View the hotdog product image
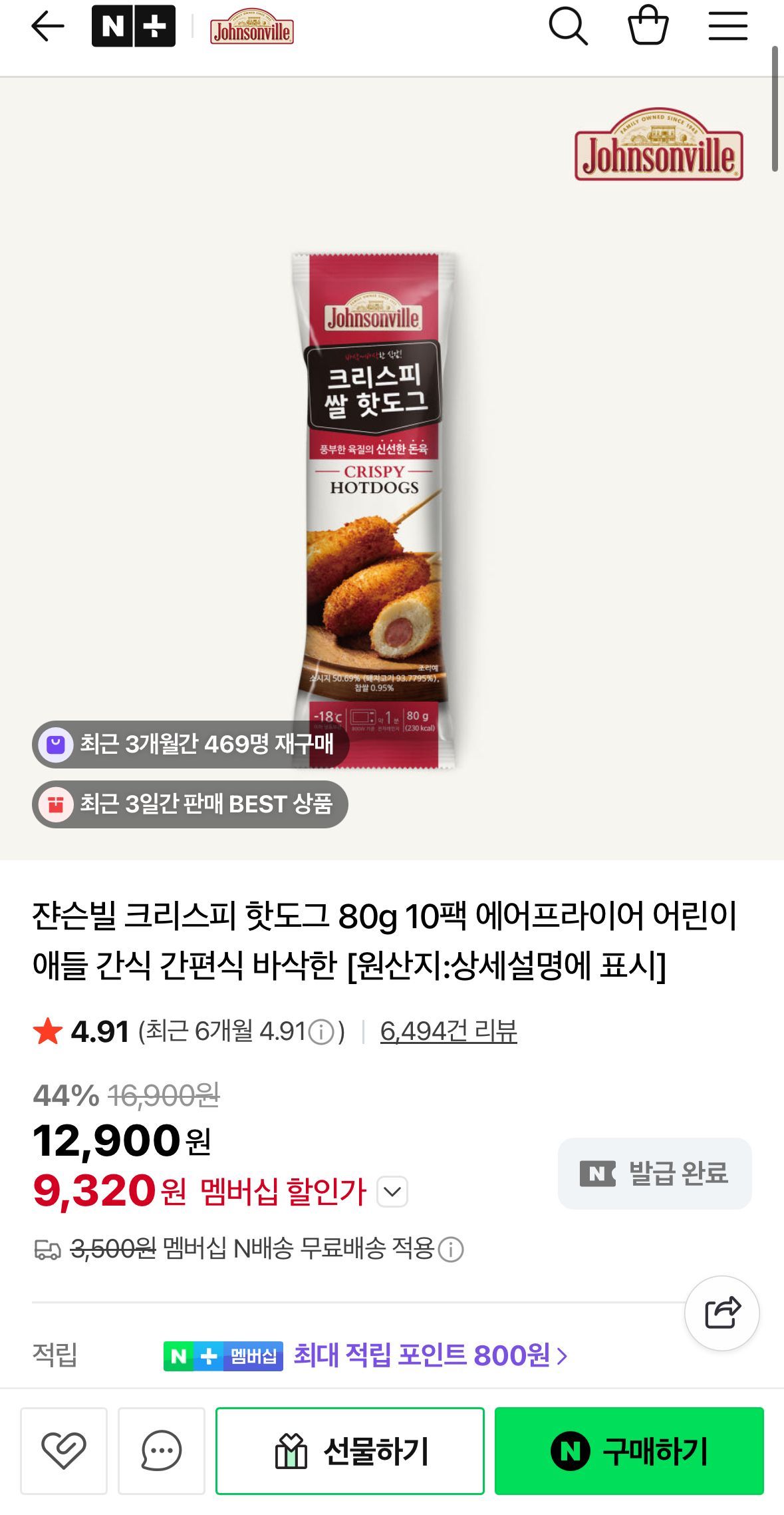The height and width of the screenshot is (1515, 784). 376,510
